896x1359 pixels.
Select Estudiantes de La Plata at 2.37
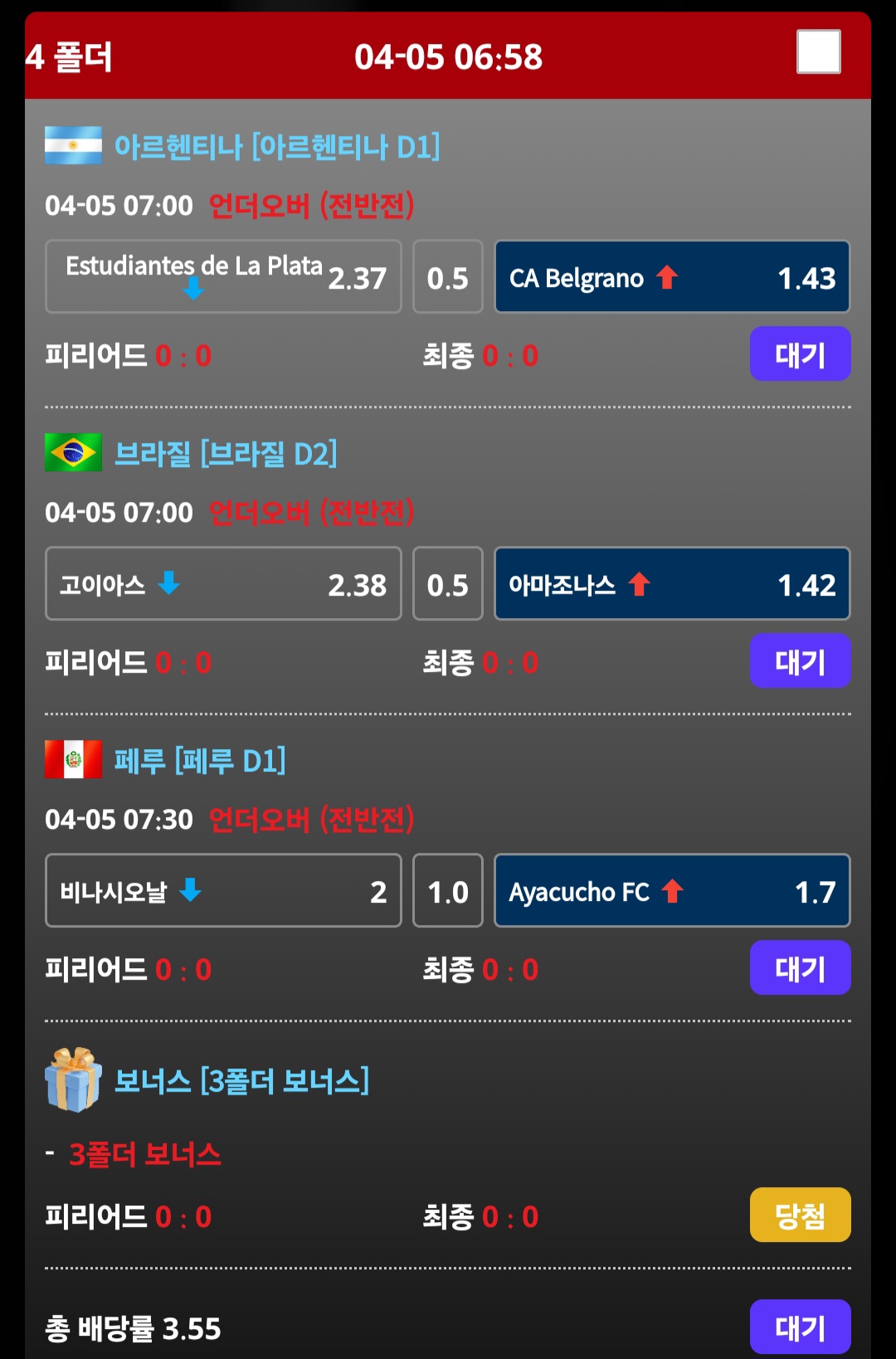[x=223, y=276]
